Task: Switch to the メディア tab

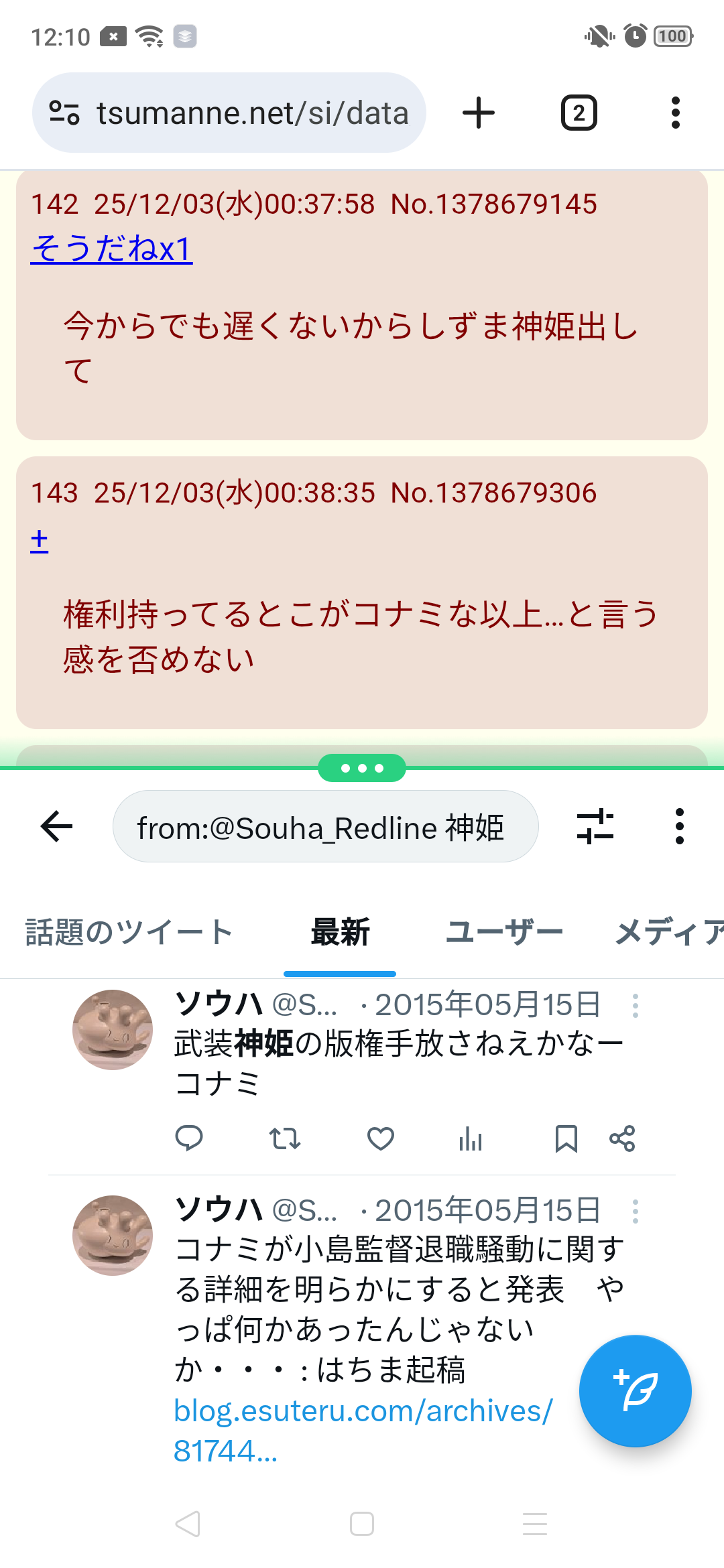Action: (x=667, y=932)
